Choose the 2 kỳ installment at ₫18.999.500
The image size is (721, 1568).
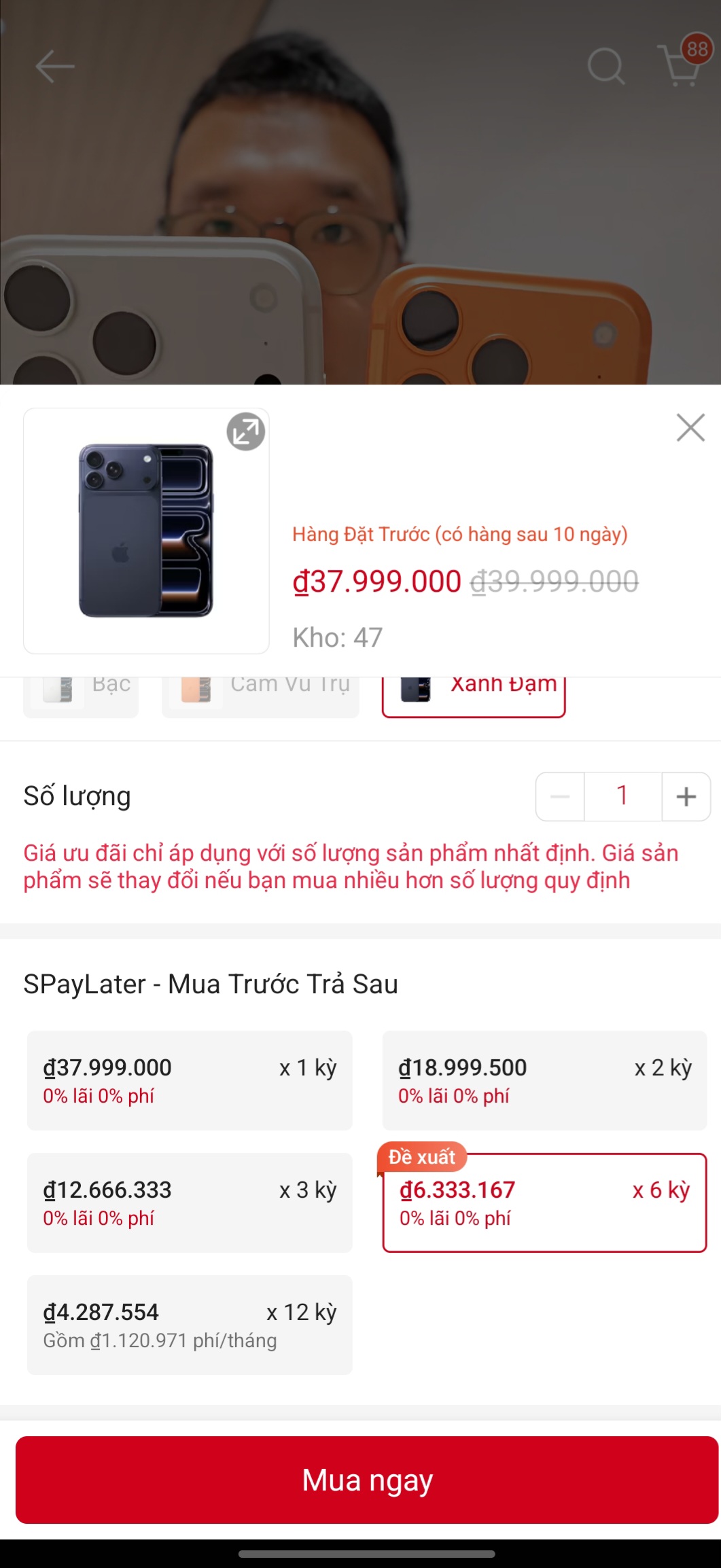(x=544, y=1080)
